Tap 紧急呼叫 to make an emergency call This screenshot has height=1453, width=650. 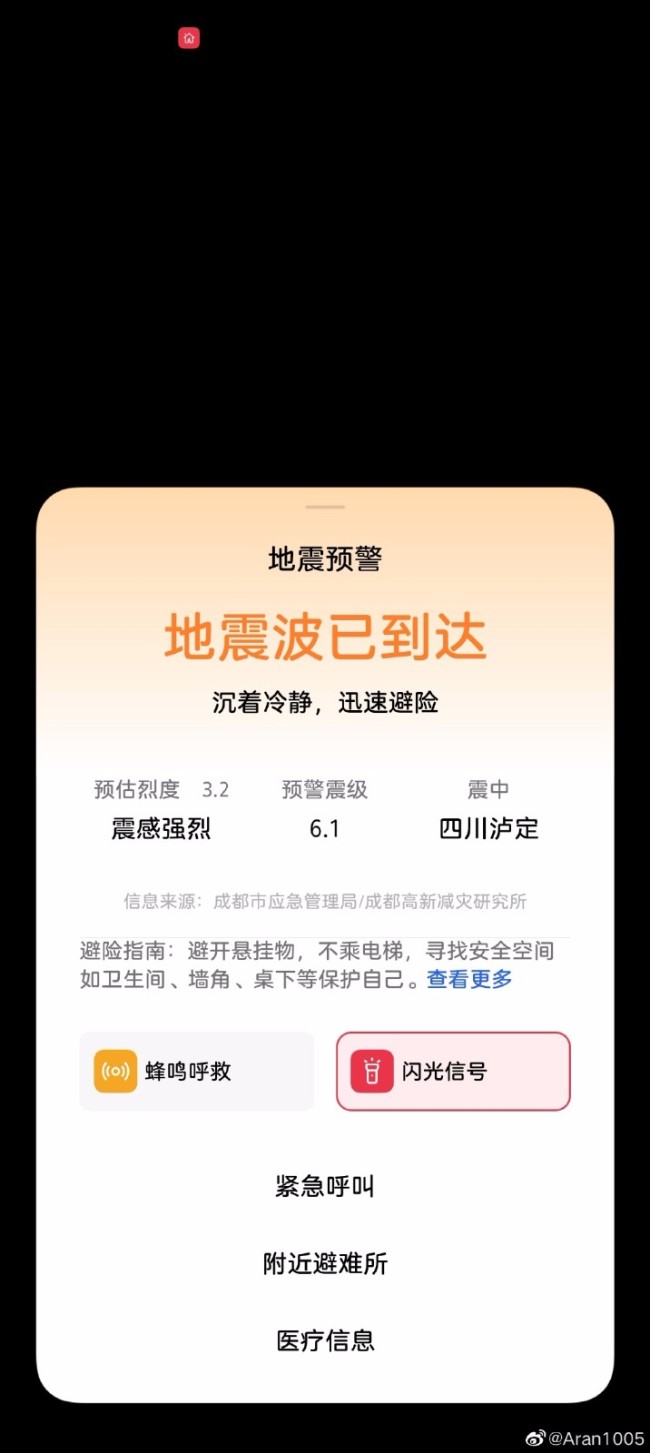(325, 1187)
